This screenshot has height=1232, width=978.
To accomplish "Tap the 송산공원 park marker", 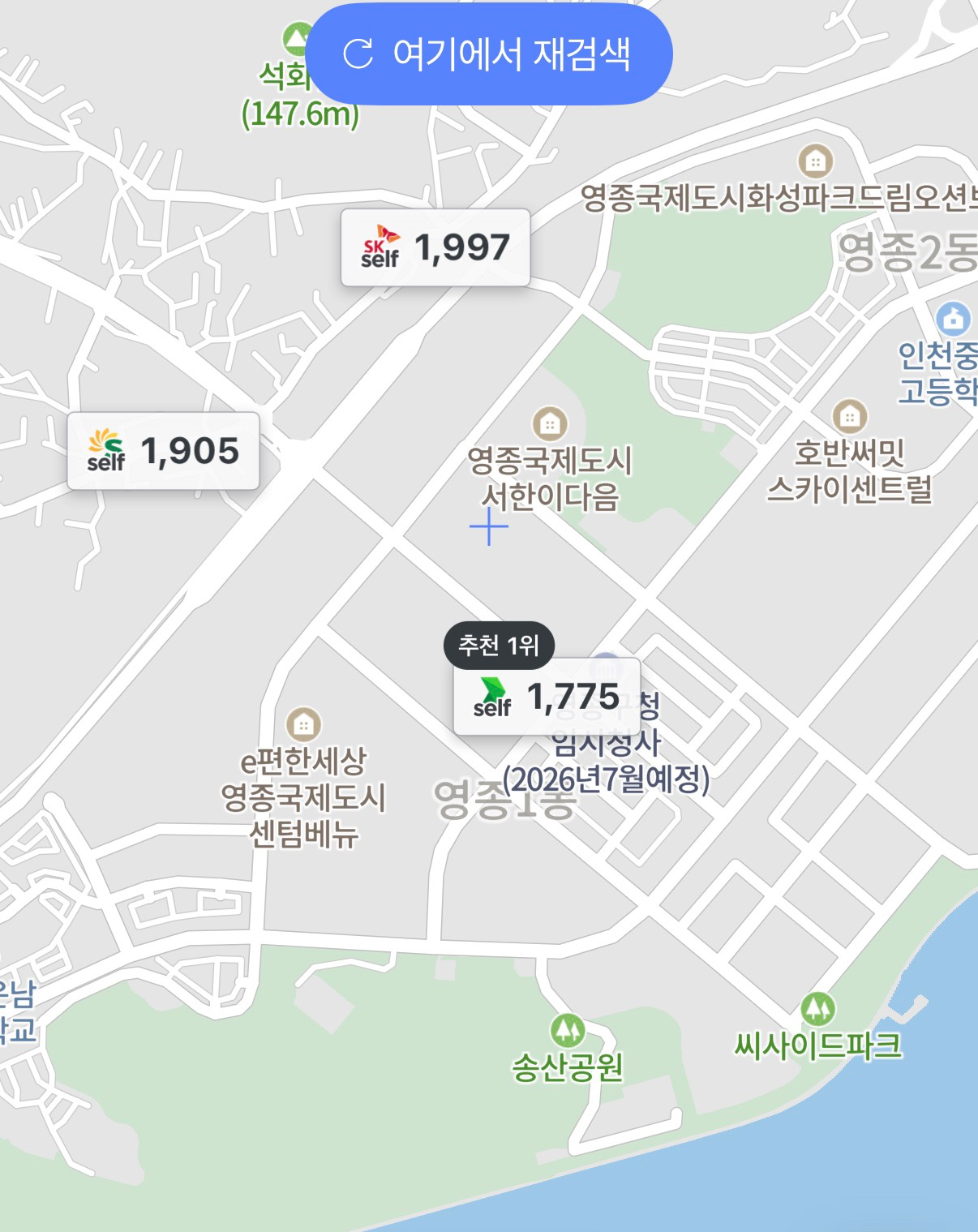I will pyautogui.click(x=567, y=1031).
